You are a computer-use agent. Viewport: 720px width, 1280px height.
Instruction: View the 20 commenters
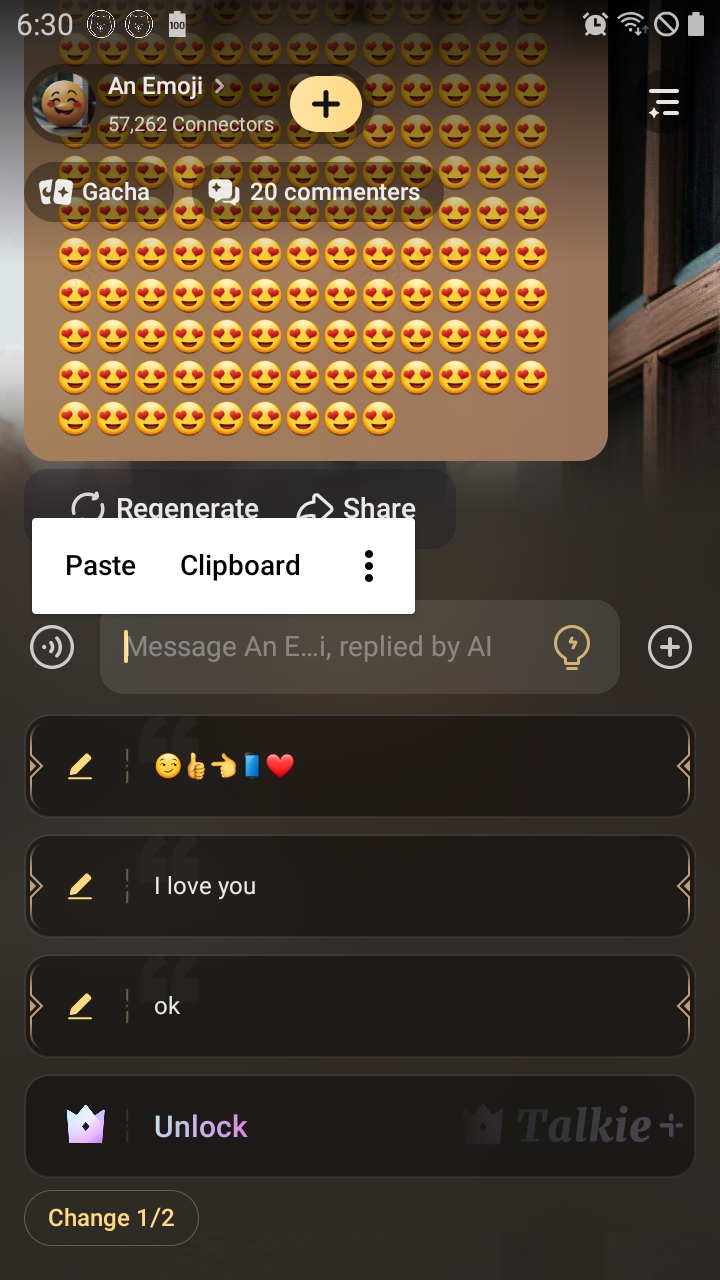pyautogui.click(x=314, y=192)
